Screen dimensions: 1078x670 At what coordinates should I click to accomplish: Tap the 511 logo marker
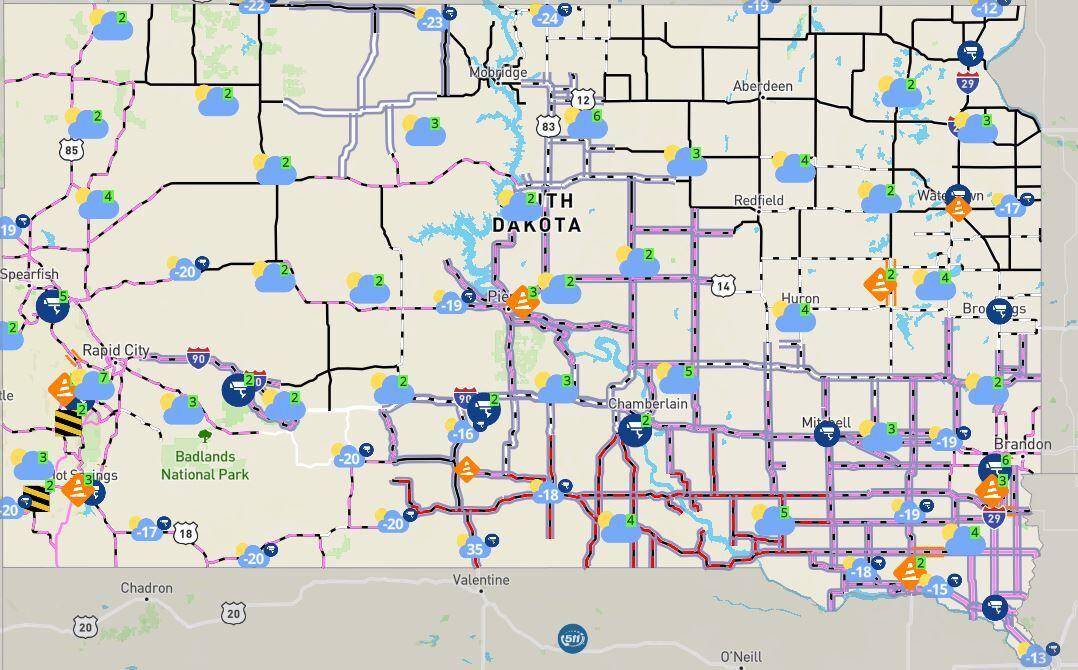(x=572, y=637)
